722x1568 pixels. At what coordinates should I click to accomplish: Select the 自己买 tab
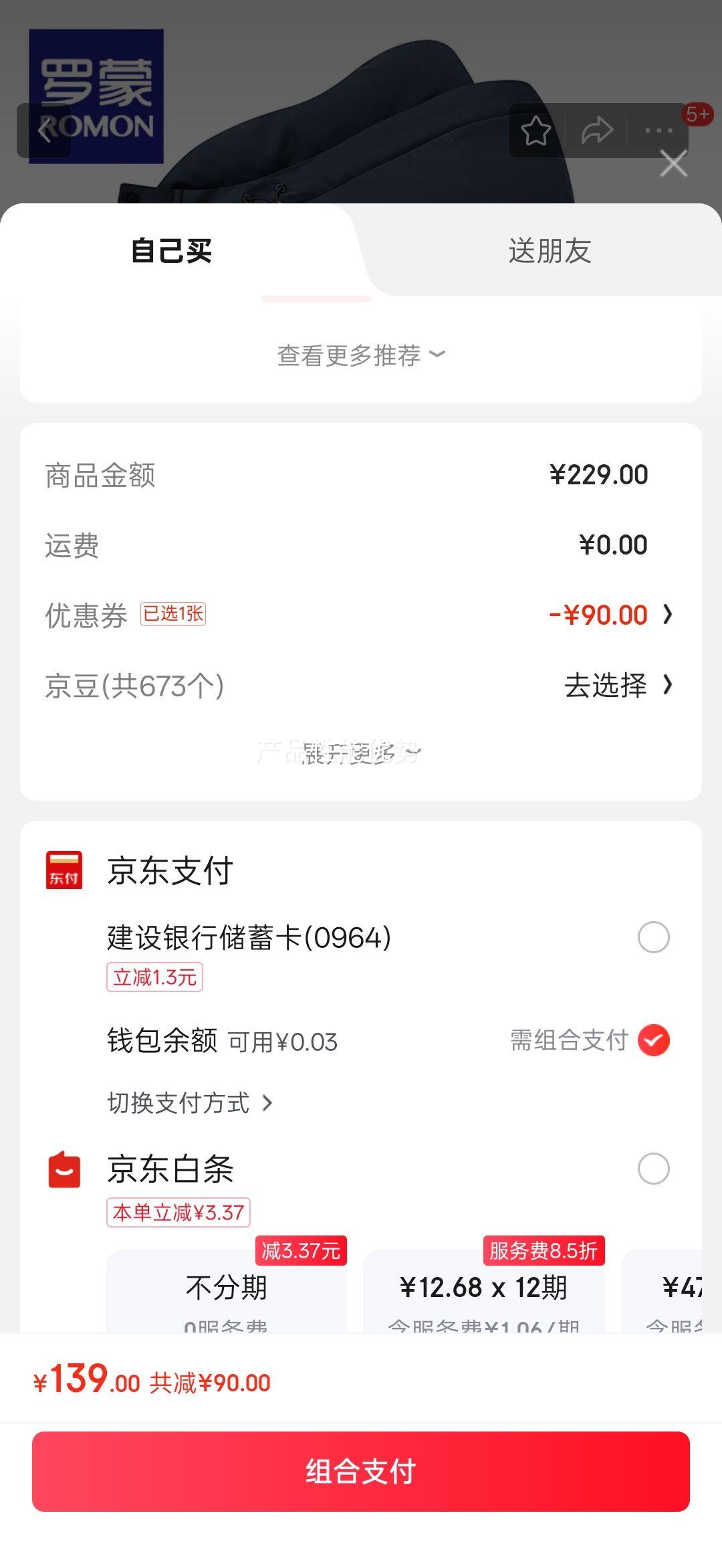pos(171,251)
